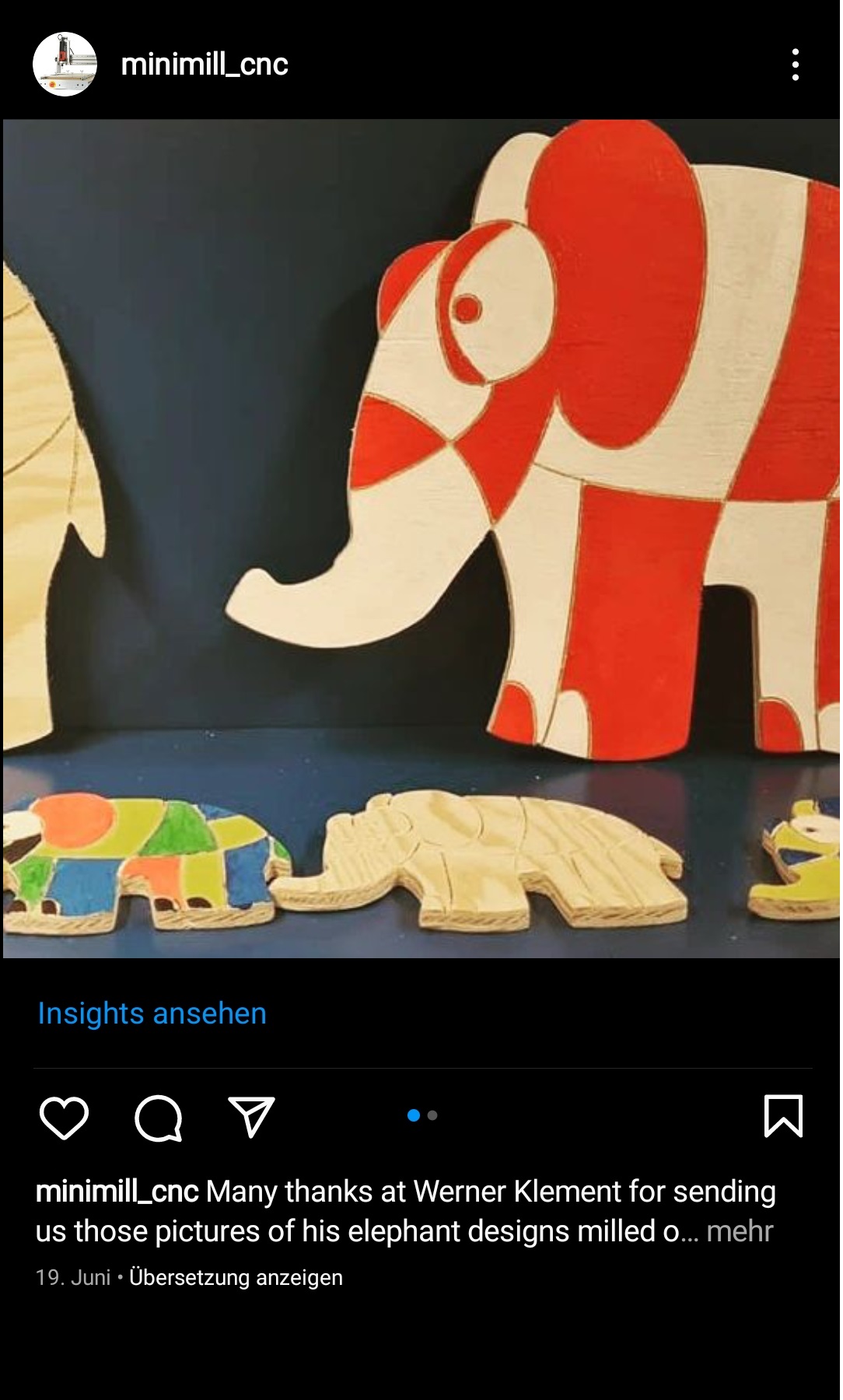
Task: Show translation via Übersetzung anzeigen
Action: coord(236,1277)
